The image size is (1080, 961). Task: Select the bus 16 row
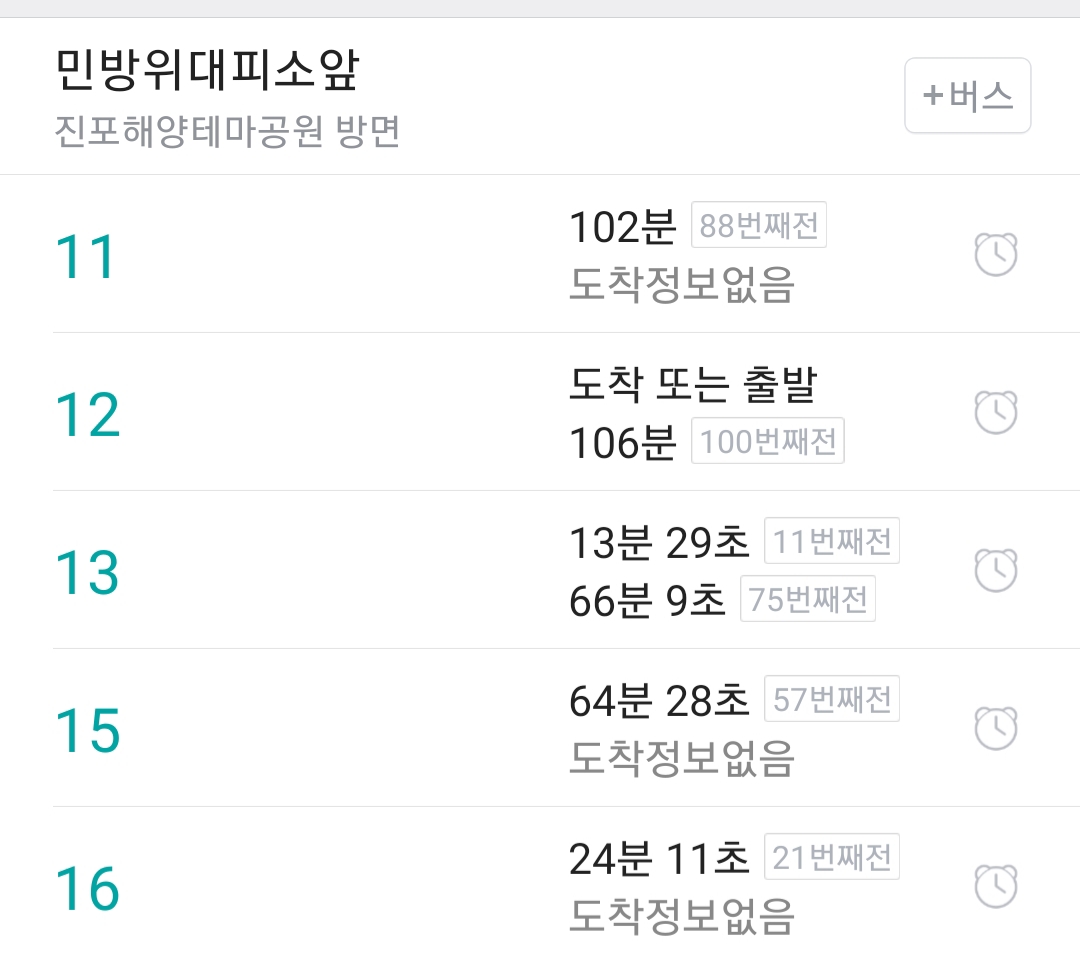pyautogui.click(x=86, y=888)
